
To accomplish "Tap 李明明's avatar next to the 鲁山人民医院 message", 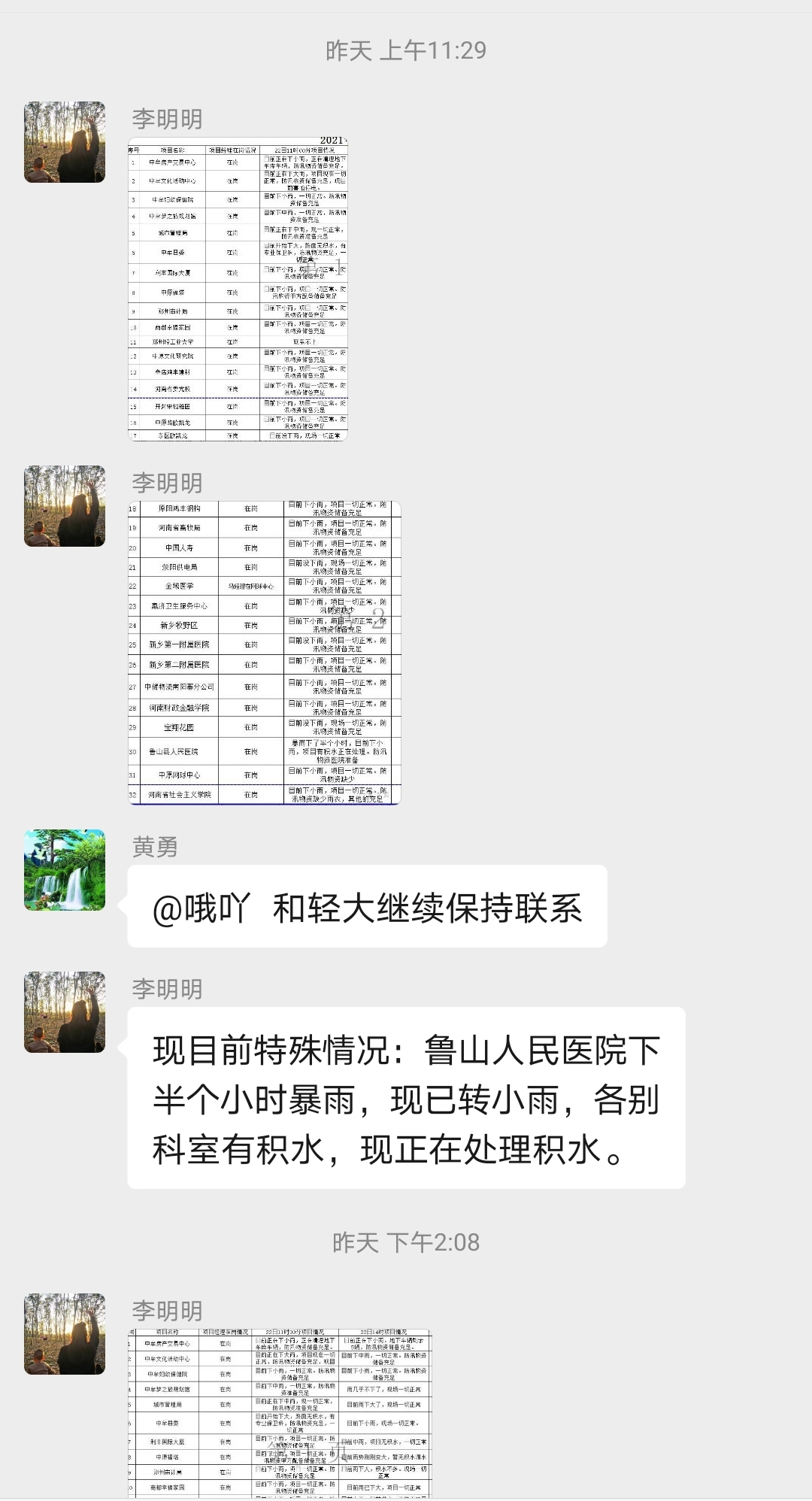I will point(65,1012).
